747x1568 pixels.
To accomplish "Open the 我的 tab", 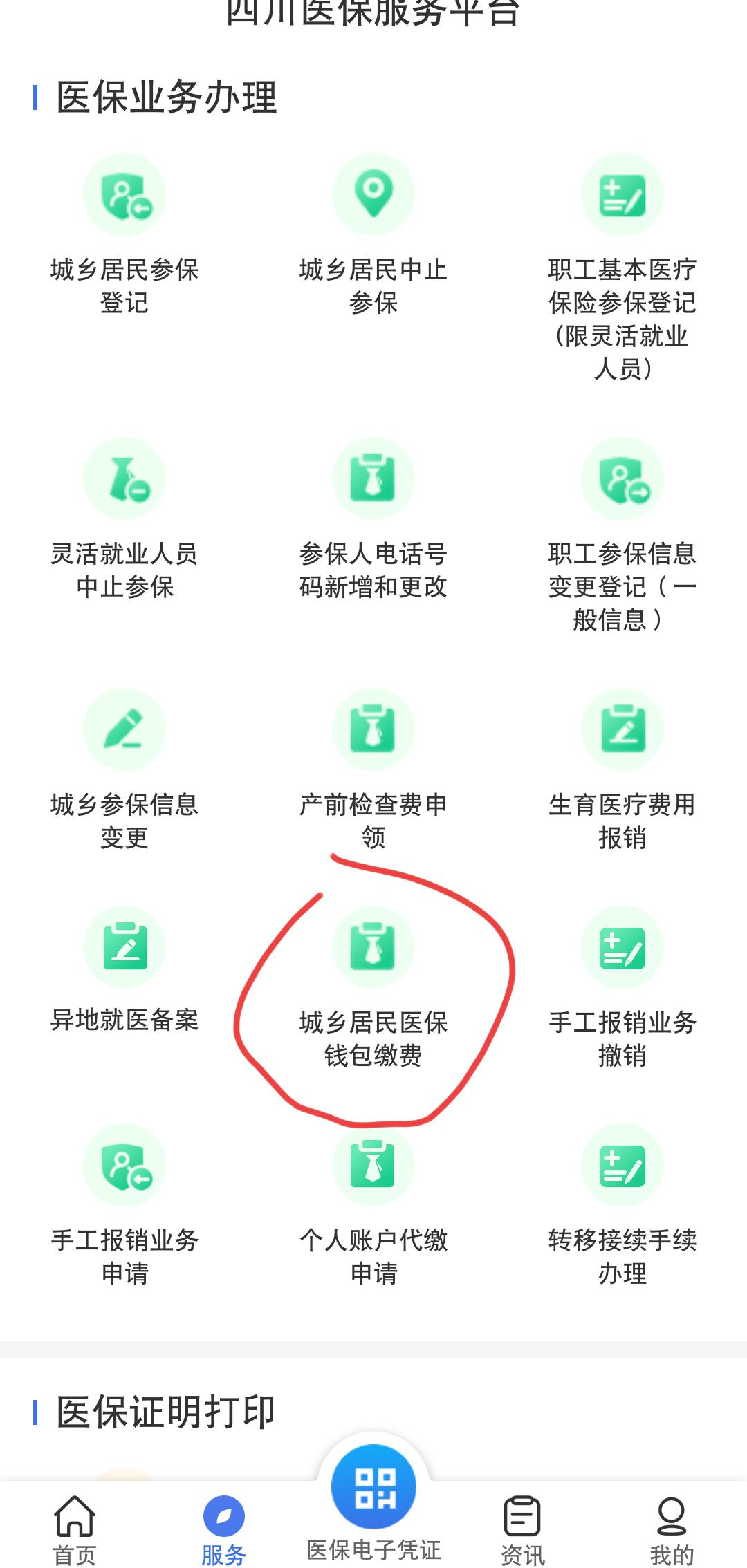I will (x=671, y=1529).
